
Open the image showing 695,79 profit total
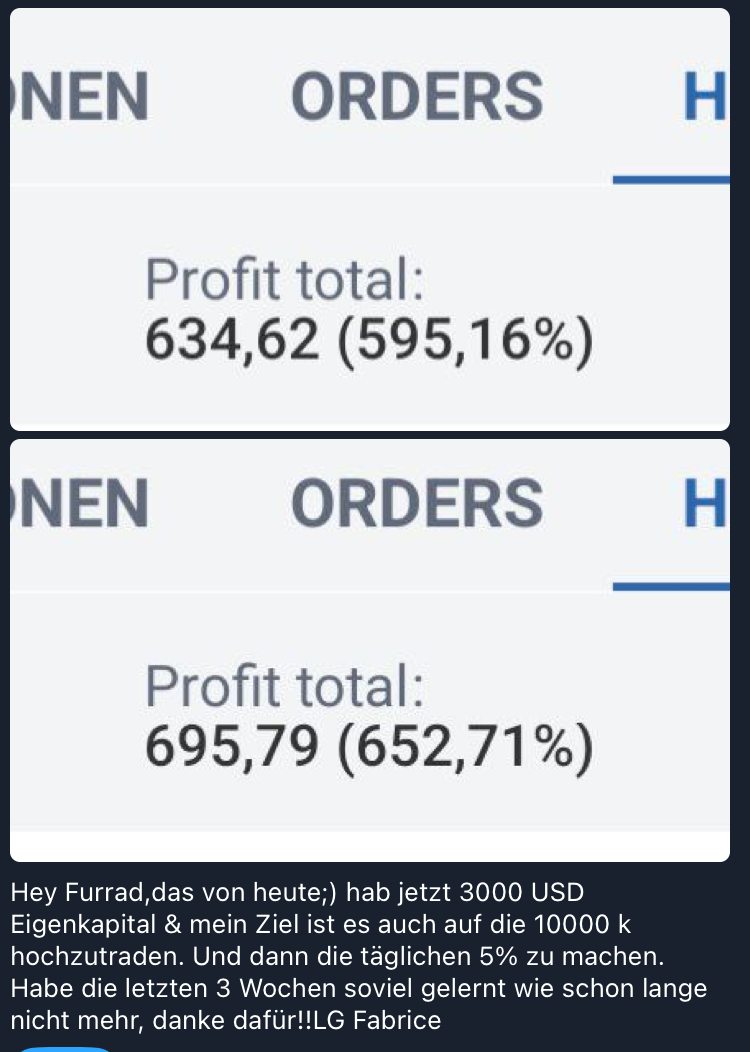coord(370,650)
